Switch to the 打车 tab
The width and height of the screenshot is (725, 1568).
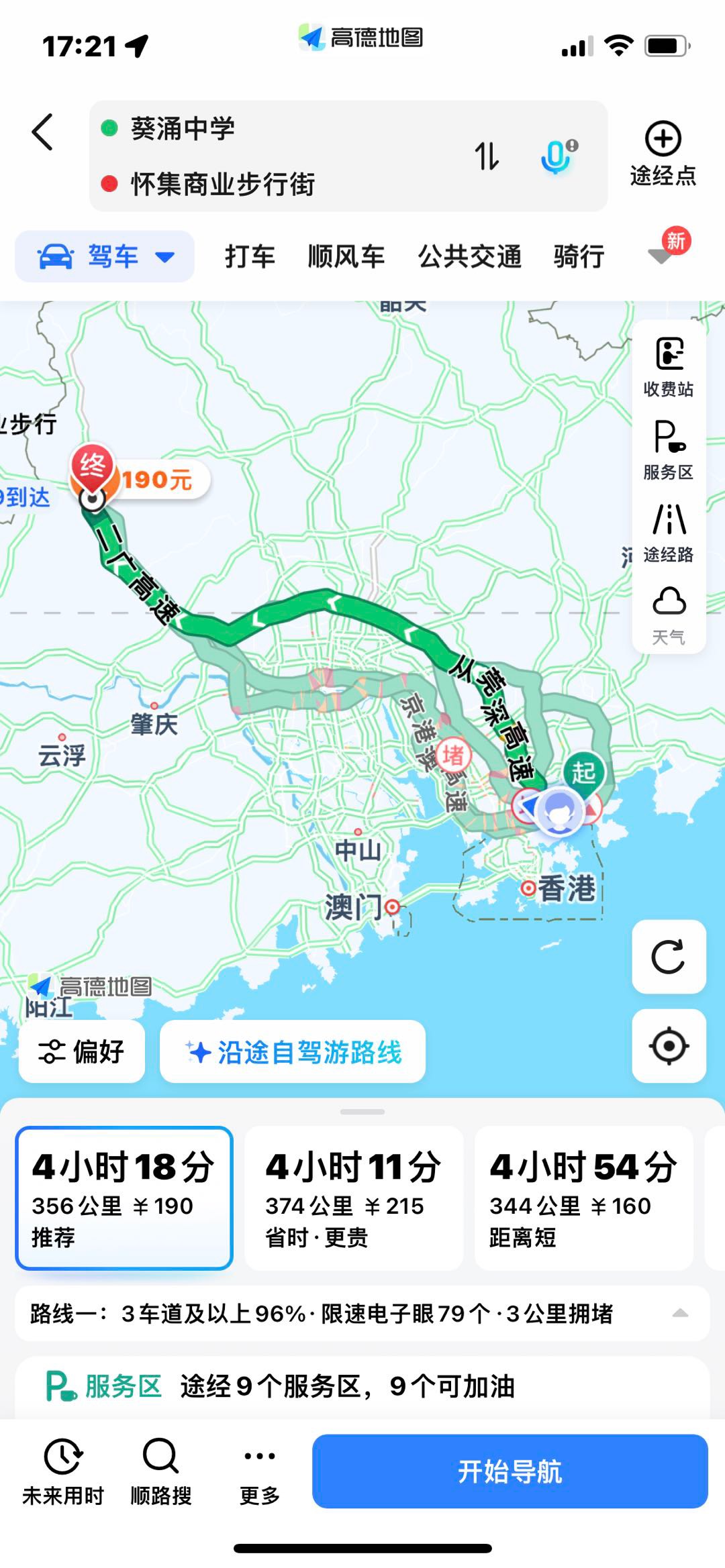click(x=250, y=256)
